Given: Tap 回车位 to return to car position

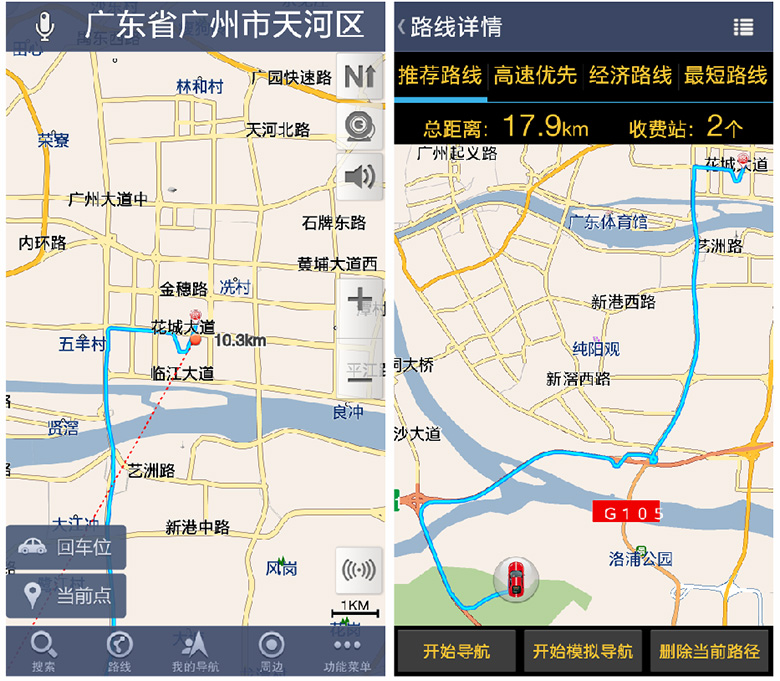Looking at the screenshot, I should 67,547.
